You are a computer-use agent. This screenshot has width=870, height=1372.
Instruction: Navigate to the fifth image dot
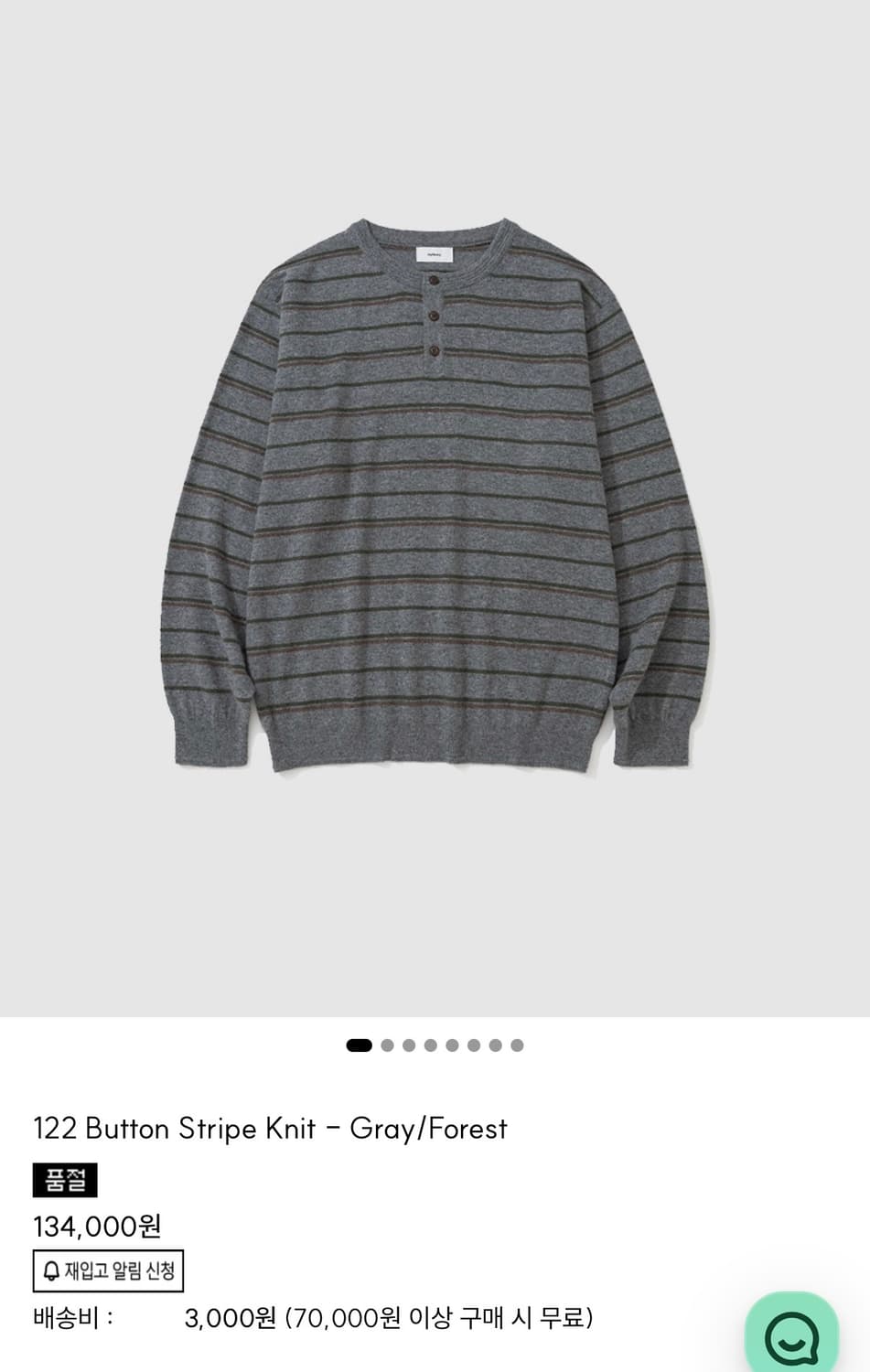tap(451, 1044)
